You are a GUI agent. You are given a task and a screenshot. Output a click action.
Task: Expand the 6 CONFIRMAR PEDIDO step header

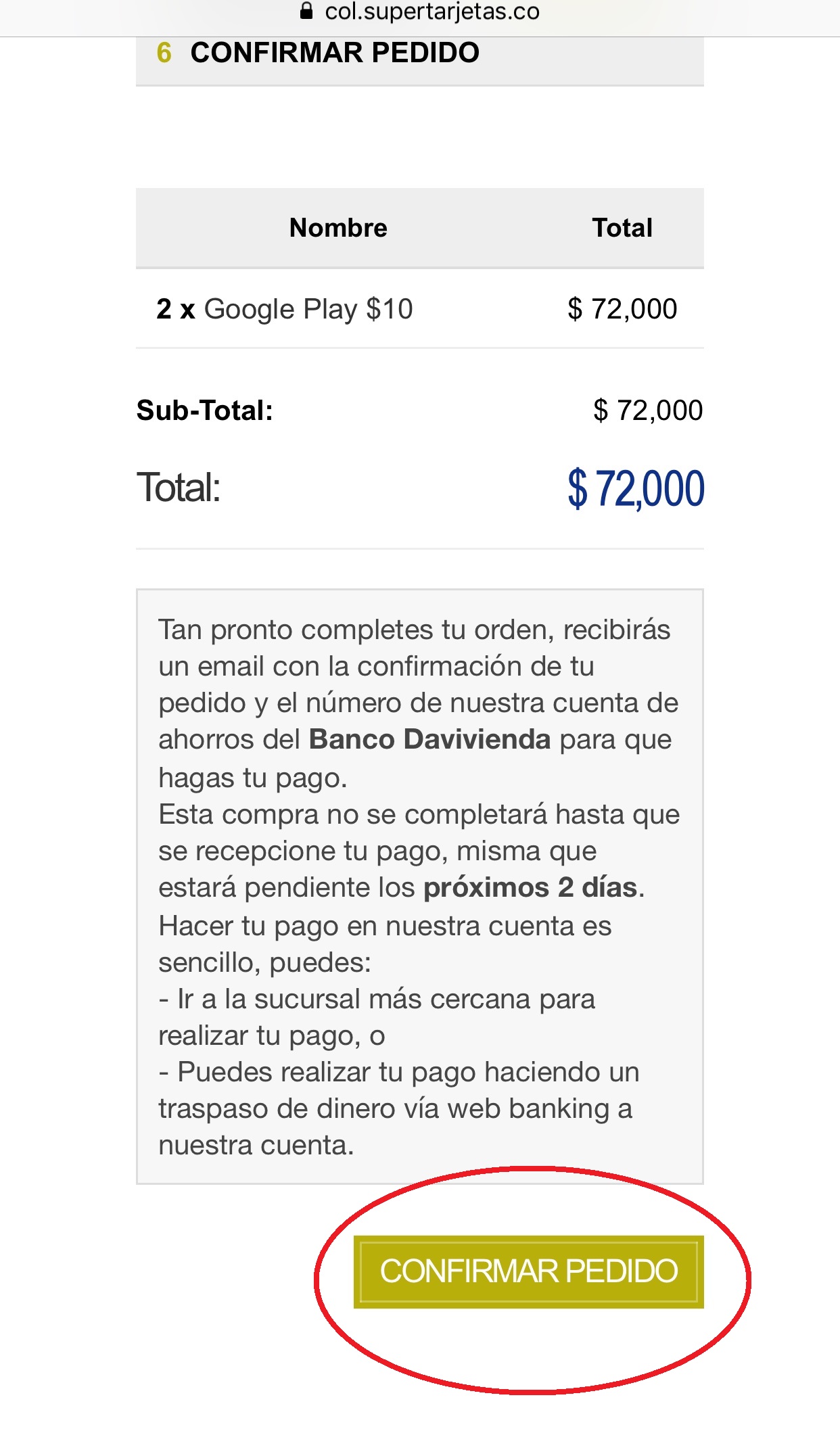(x=420, y=54)
